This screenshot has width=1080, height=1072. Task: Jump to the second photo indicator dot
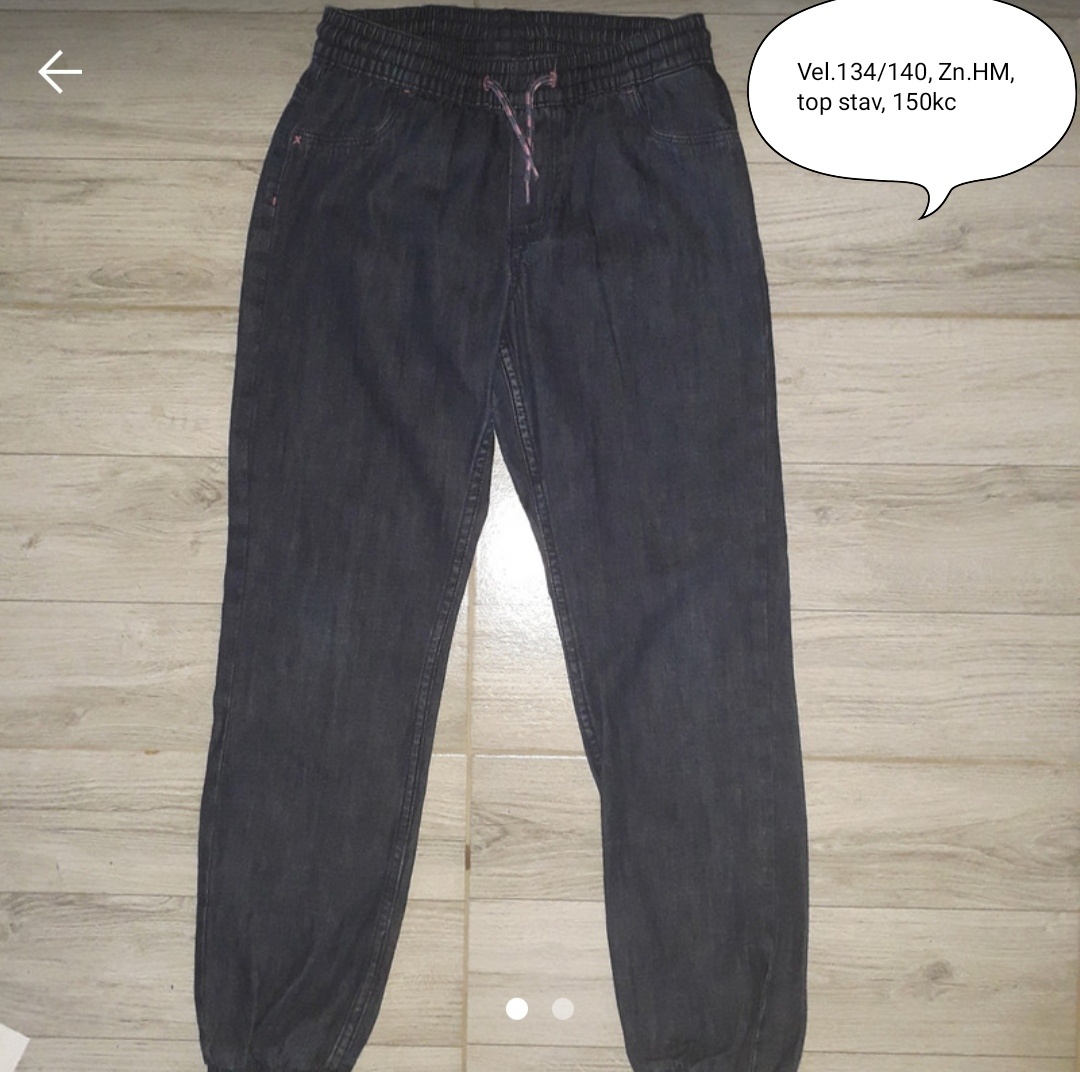point(563,1008)
